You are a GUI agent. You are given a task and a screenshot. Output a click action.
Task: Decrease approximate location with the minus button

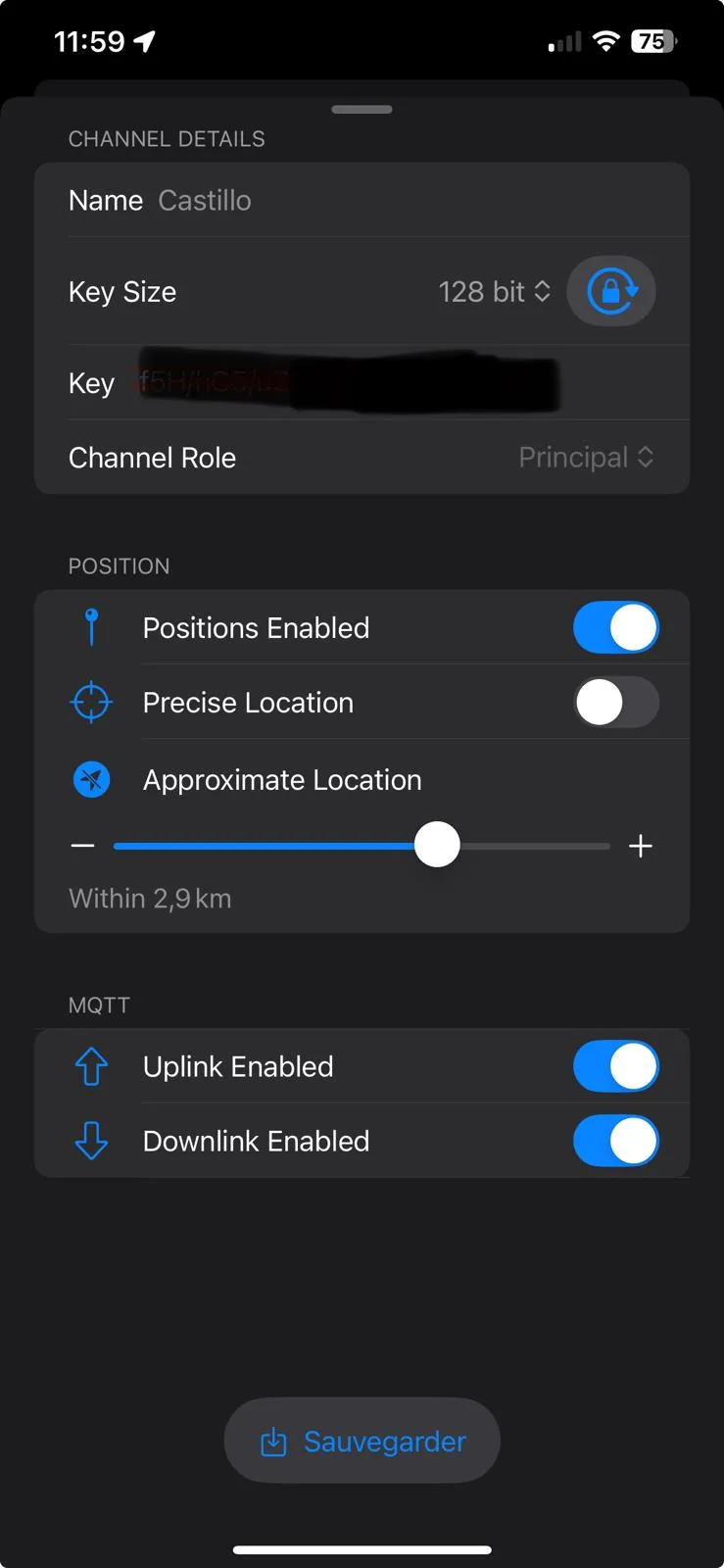[x=83, y=846]
